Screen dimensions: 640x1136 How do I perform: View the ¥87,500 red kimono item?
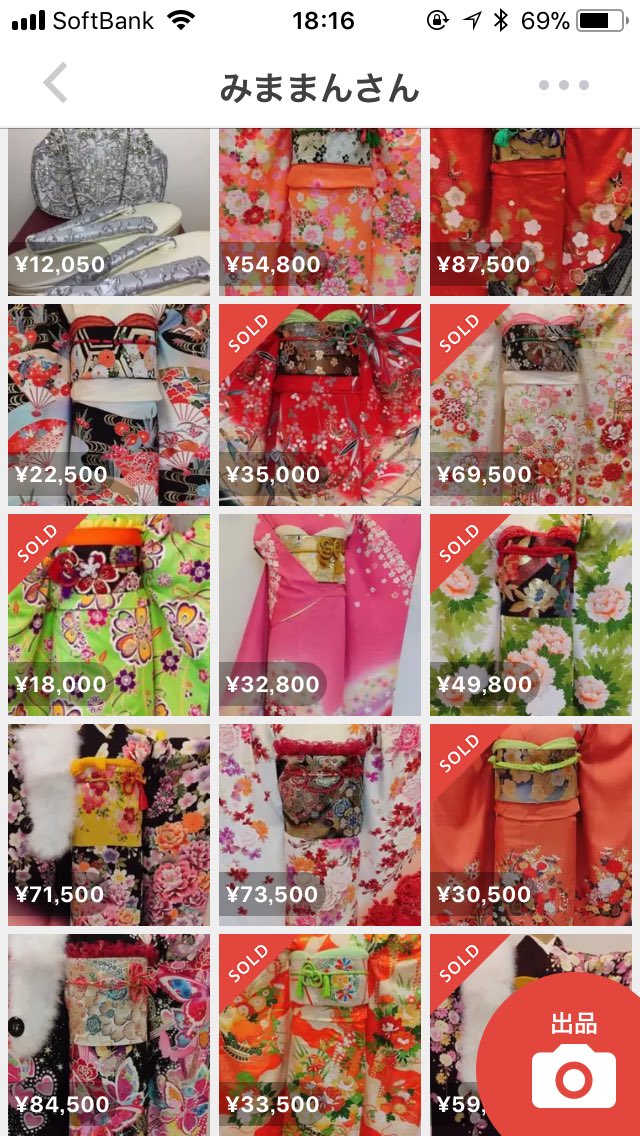pyautogui.click(x=531, y=212)
